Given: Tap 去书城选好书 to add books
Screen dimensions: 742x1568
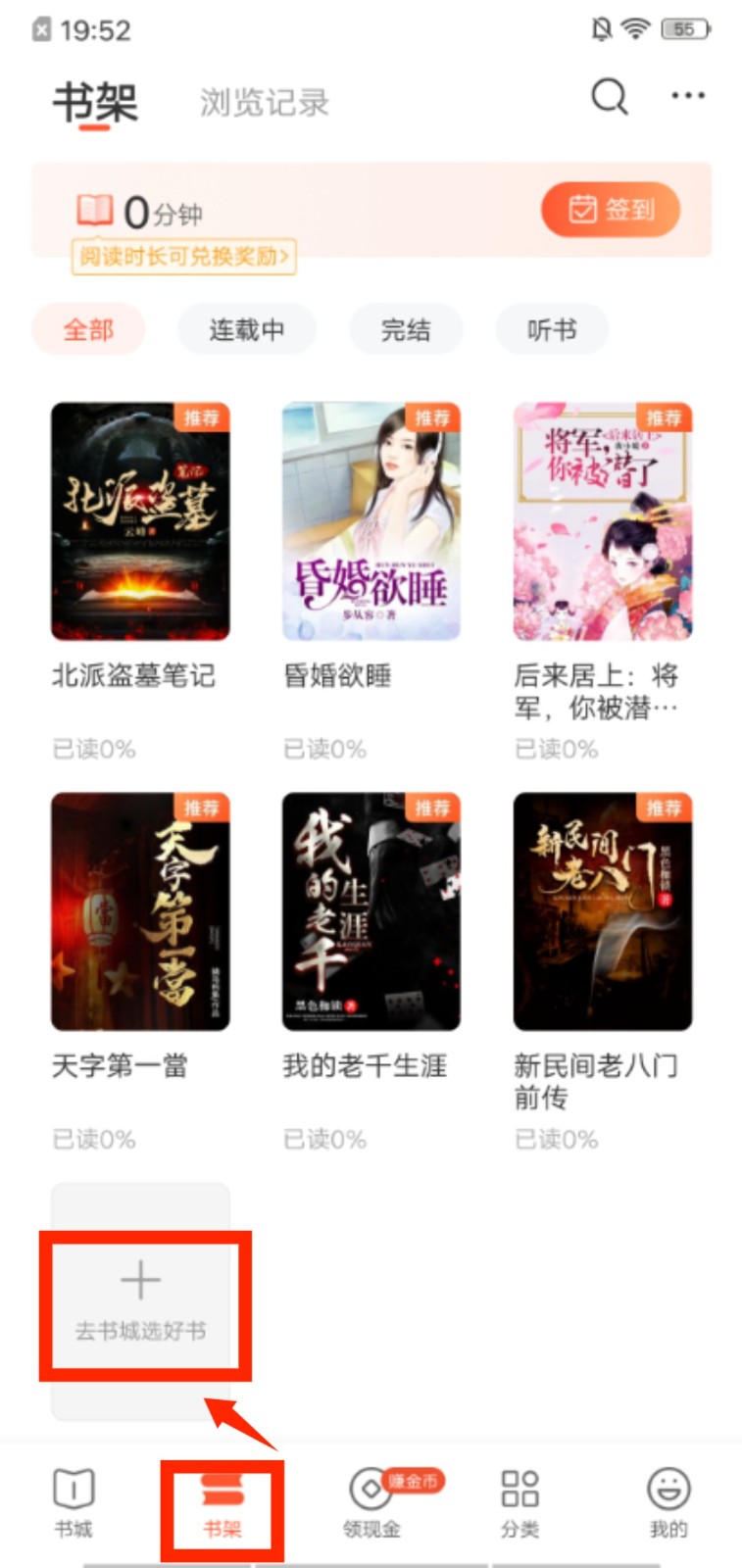Looking at the screenshot, I should 140,1301.
